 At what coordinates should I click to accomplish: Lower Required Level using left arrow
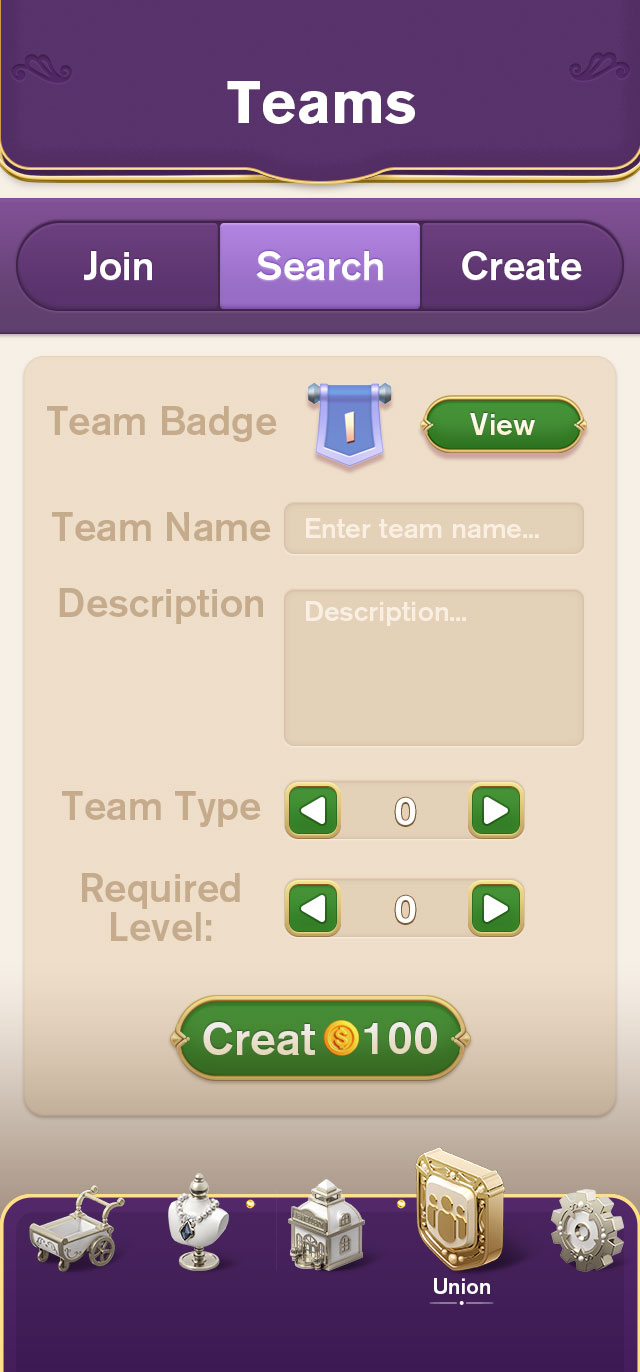313,908
